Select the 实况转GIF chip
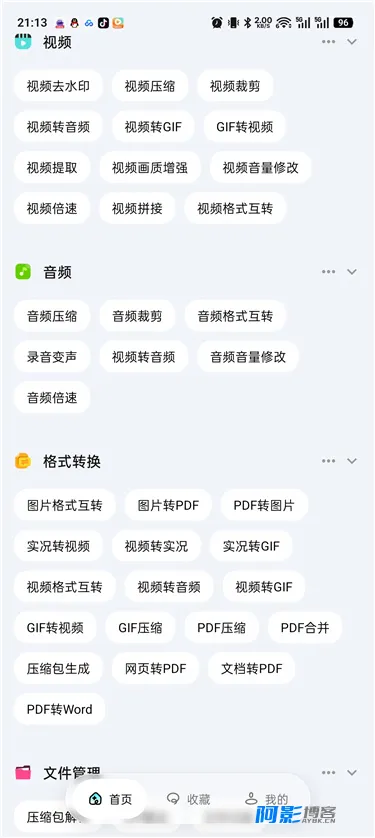Screen dimensions: 375x838 251,546
